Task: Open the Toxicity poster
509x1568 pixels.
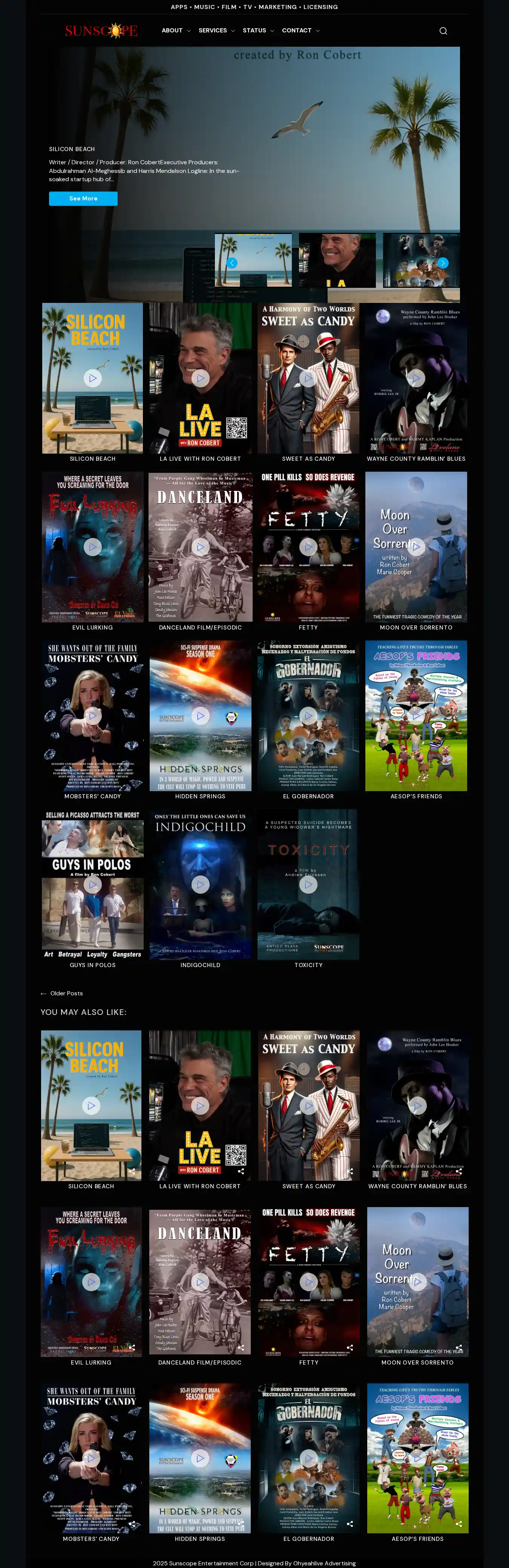Action: 308,884
